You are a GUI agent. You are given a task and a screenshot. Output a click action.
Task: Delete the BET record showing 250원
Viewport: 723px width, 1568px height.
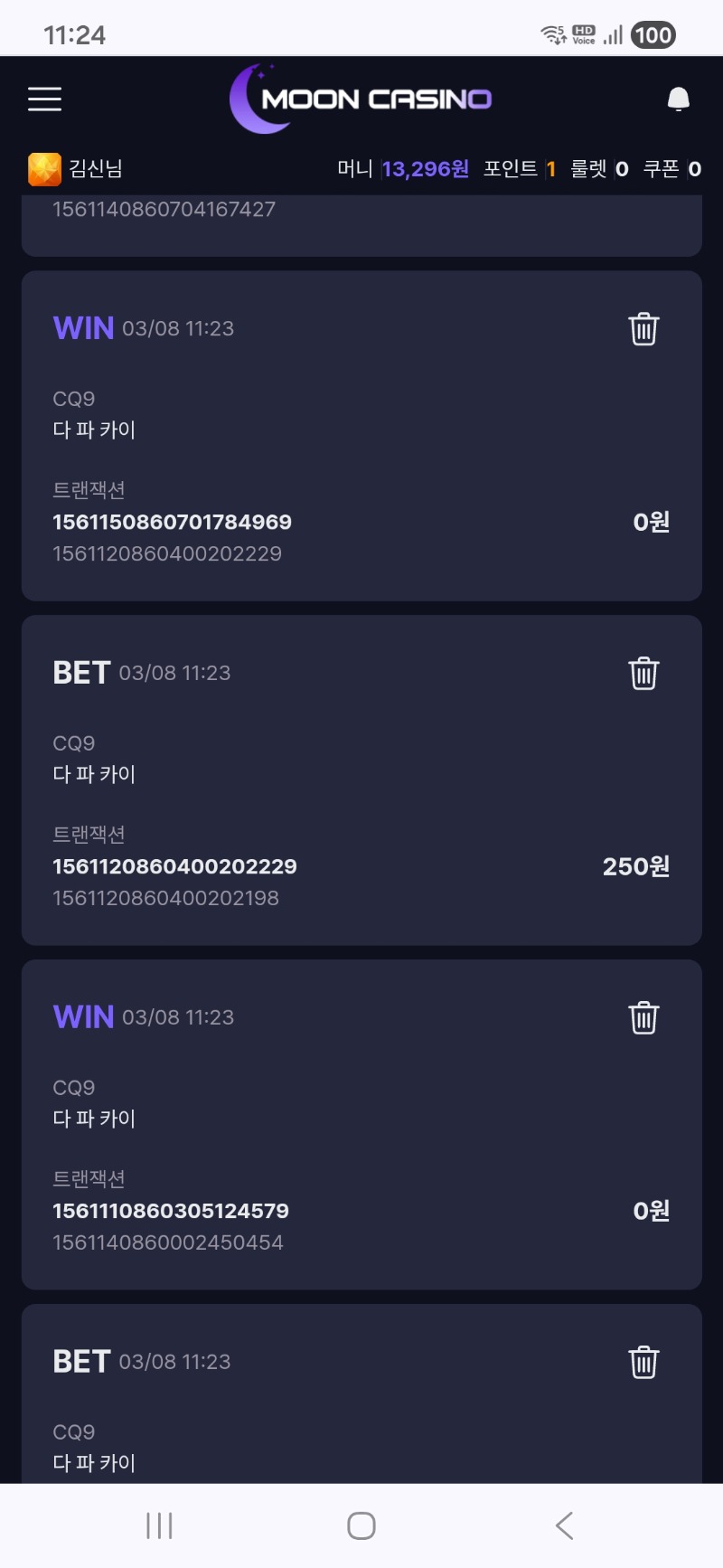[643, 673]
